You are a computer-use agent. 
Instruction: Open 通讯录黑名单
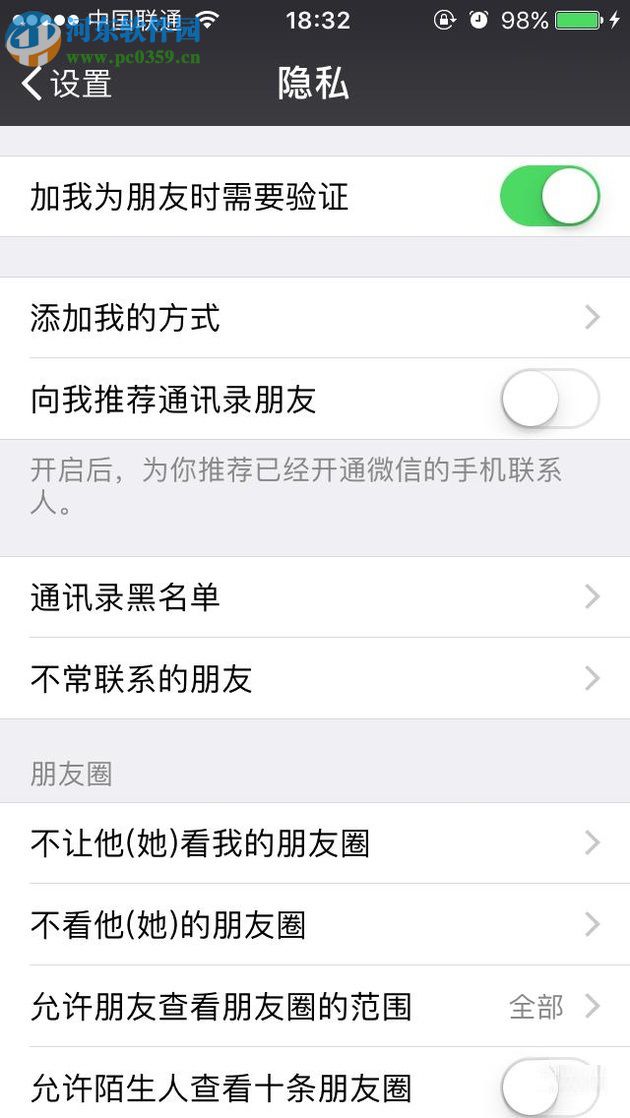click(x=315, y=597)
